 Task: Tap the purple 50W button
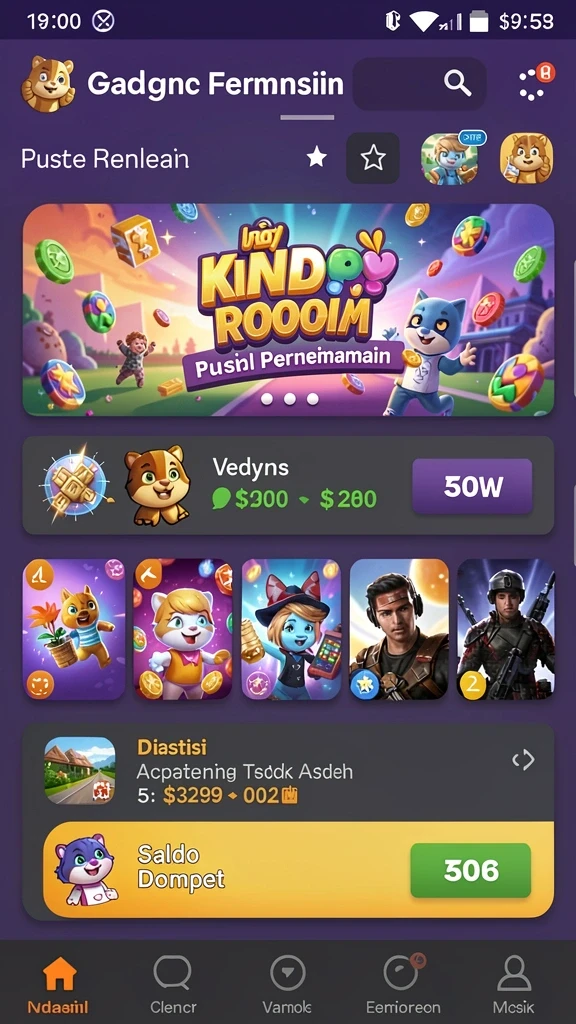tap(472, 486)
